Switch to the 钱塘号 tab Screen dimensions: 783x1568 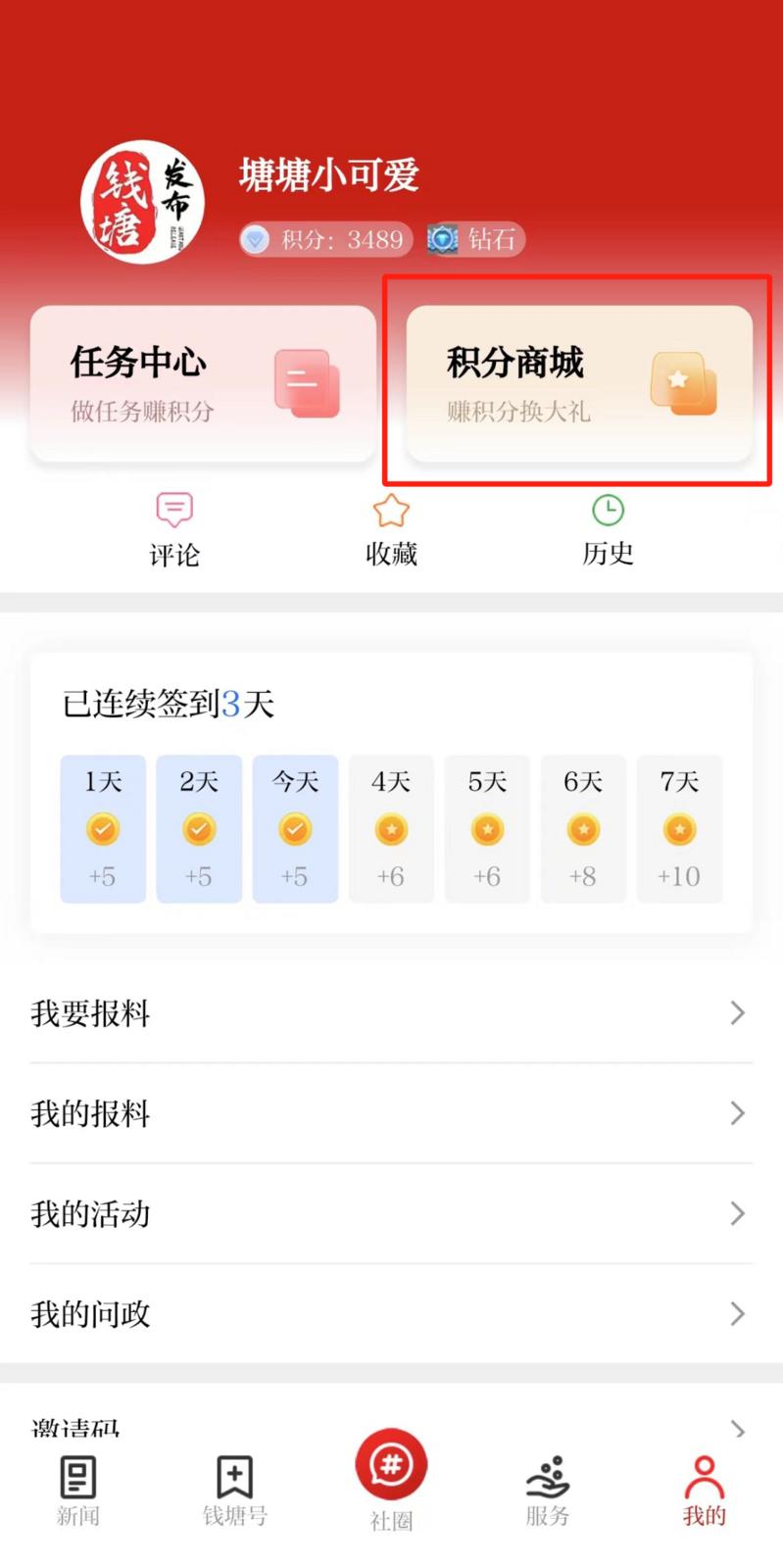click(235, 1491)
